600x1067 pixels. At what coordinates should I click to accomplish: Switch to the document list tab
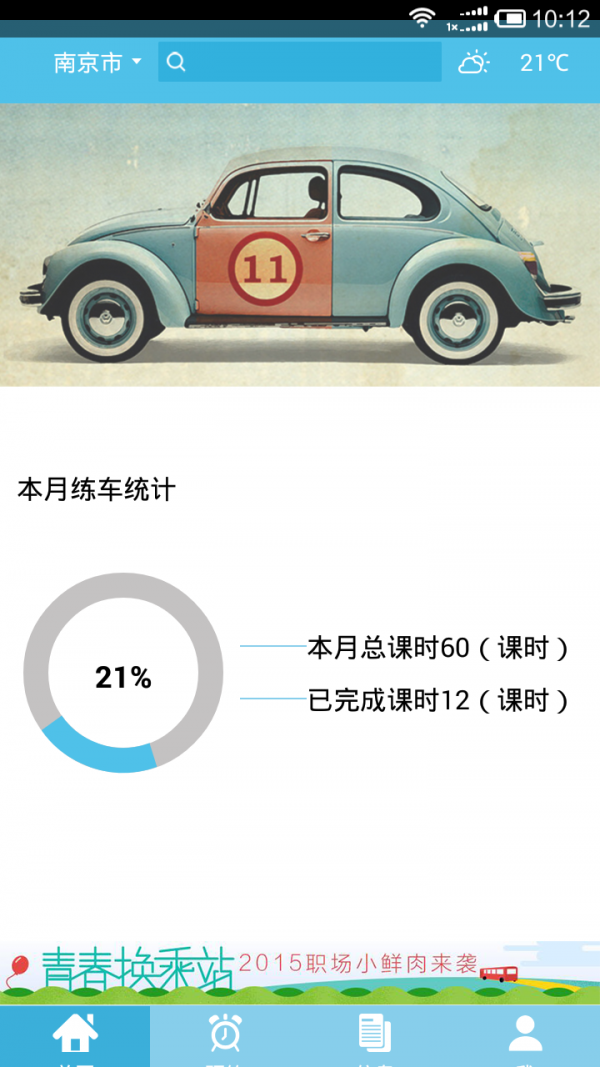[x=374, y=1036]
